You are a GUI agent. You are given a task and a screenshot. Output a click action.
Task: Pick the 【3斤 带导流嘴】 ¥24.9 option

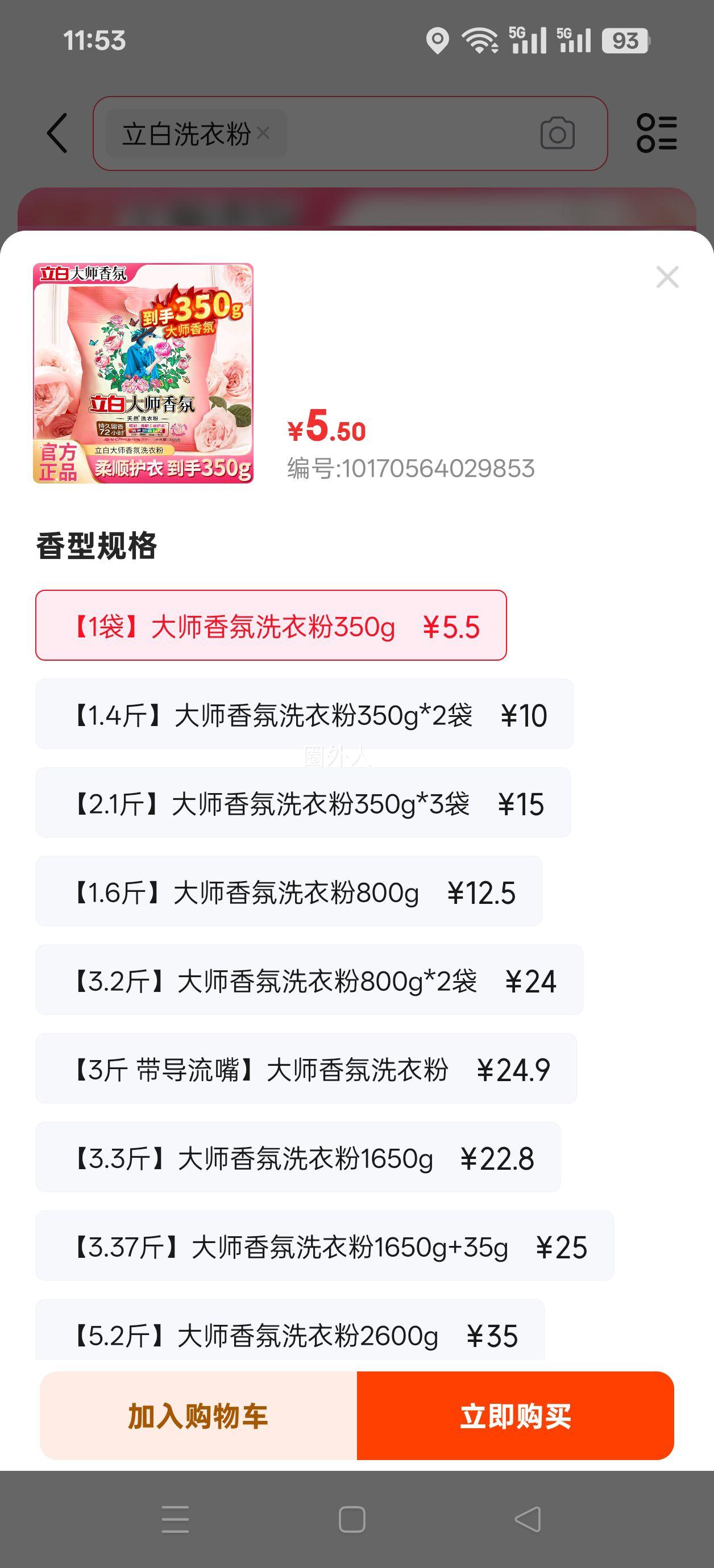click(306, 1068)
